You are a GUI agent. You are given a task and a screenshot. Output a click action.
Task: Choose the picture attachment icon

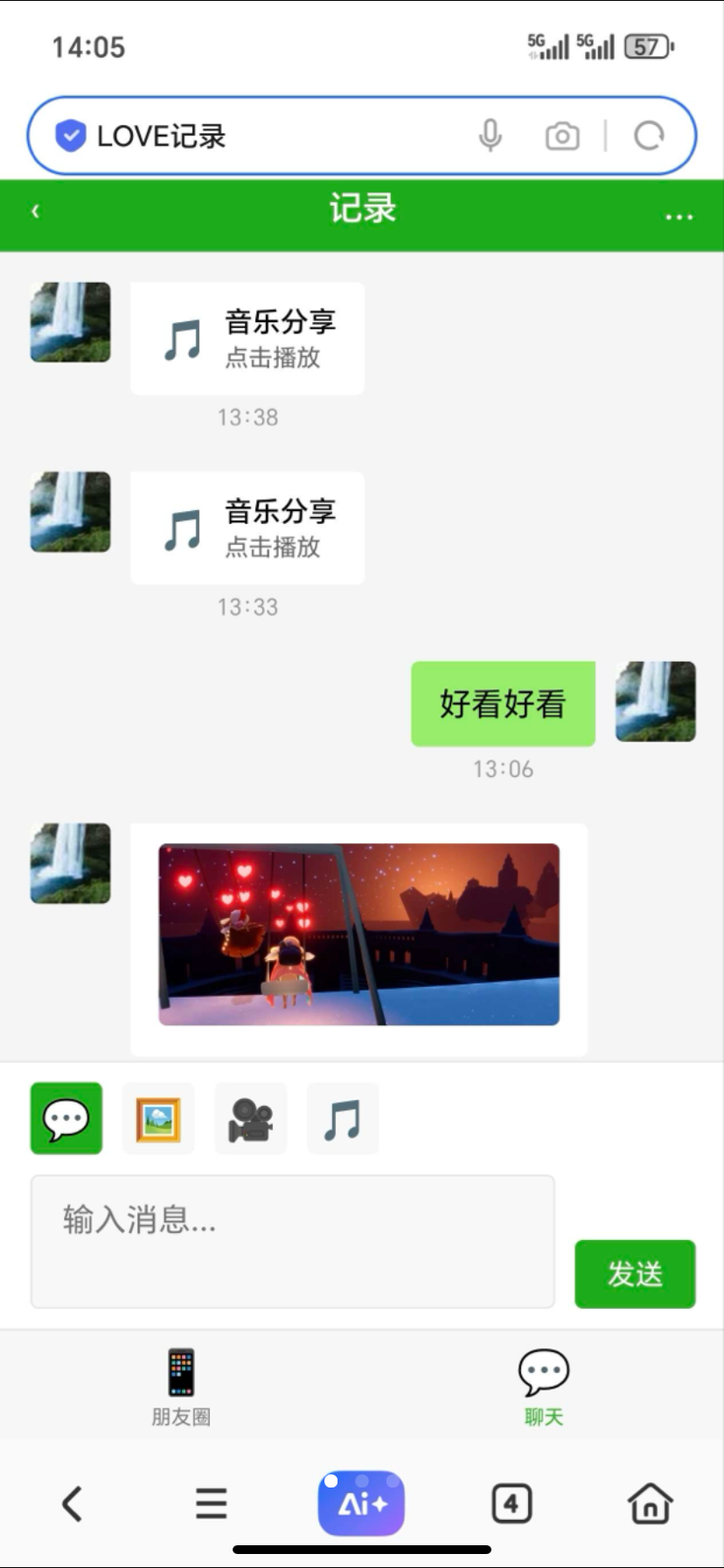(158, 1118)
